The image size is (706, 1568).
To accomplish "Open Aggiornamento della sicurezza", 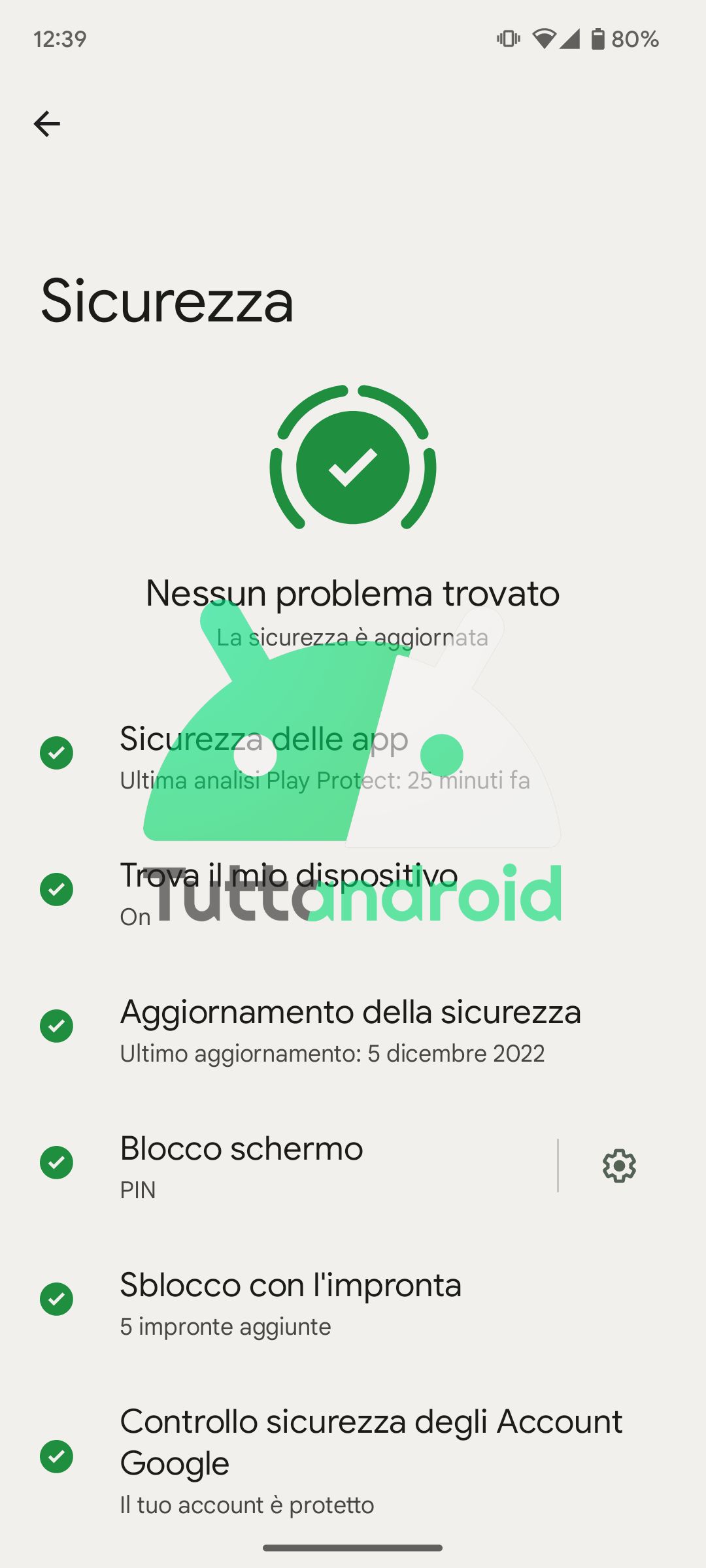I will 350,1030.
